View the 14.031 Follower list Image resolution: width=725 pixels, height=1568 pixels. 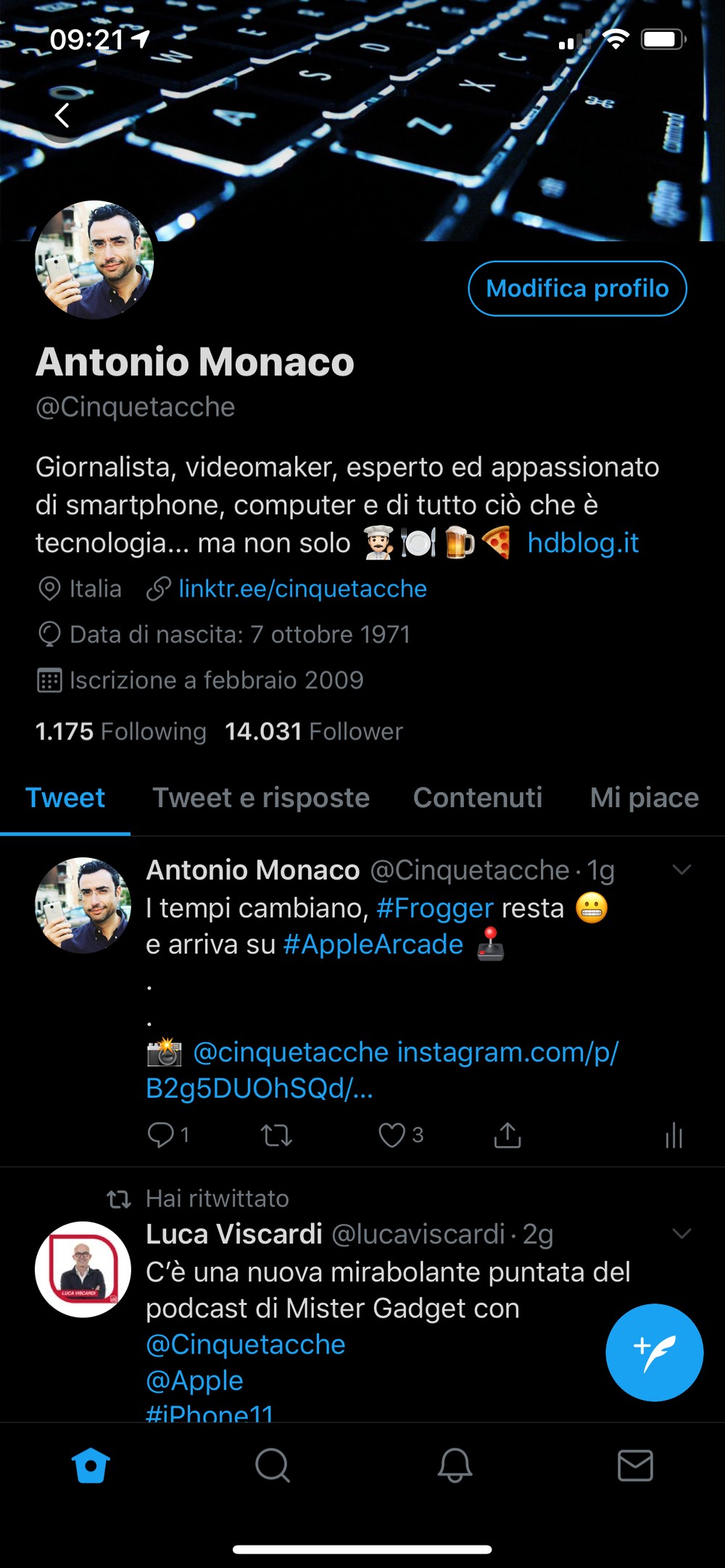click(314, 731)
